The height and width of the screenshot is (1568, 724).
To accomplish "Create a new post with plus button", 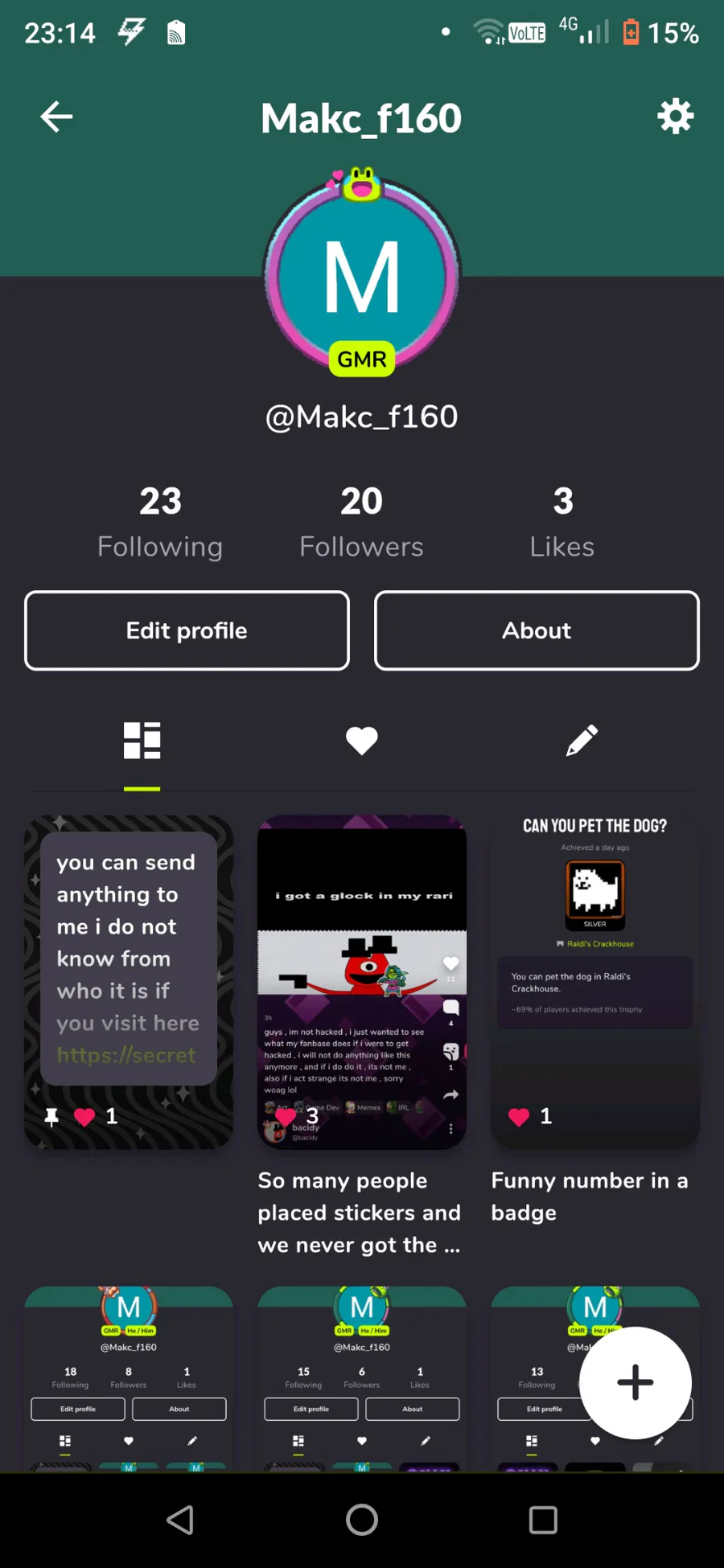I will tap(636, 1383).
